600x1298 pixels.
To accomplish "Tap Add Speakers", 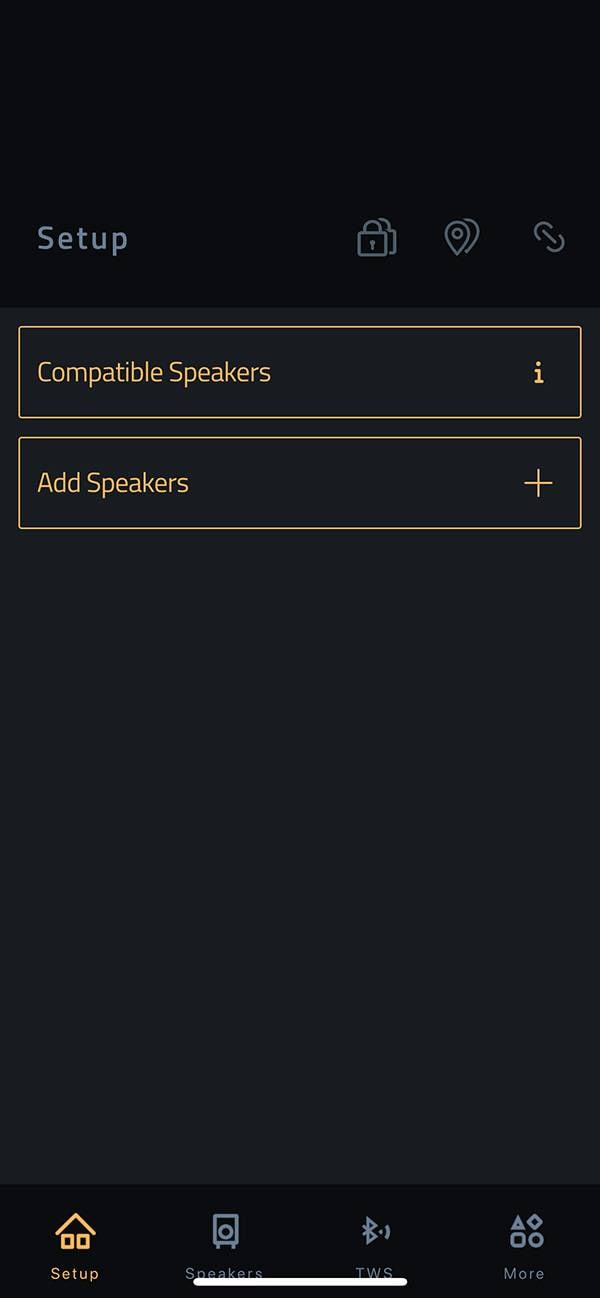I will tap(300, 483).
